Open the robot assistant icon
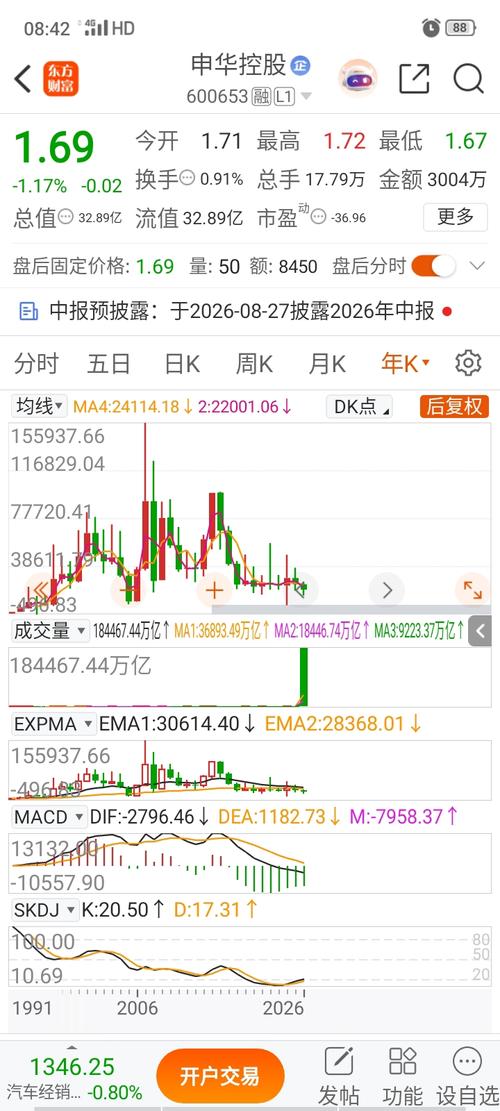 click(358, 78)
